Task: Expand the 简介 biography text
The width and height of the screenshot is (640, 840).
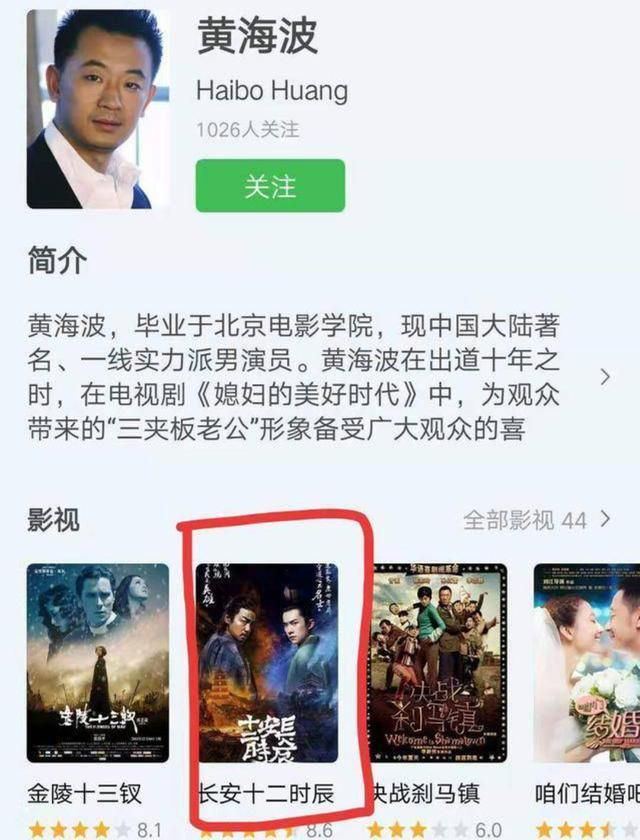Action: pos(605,377)
